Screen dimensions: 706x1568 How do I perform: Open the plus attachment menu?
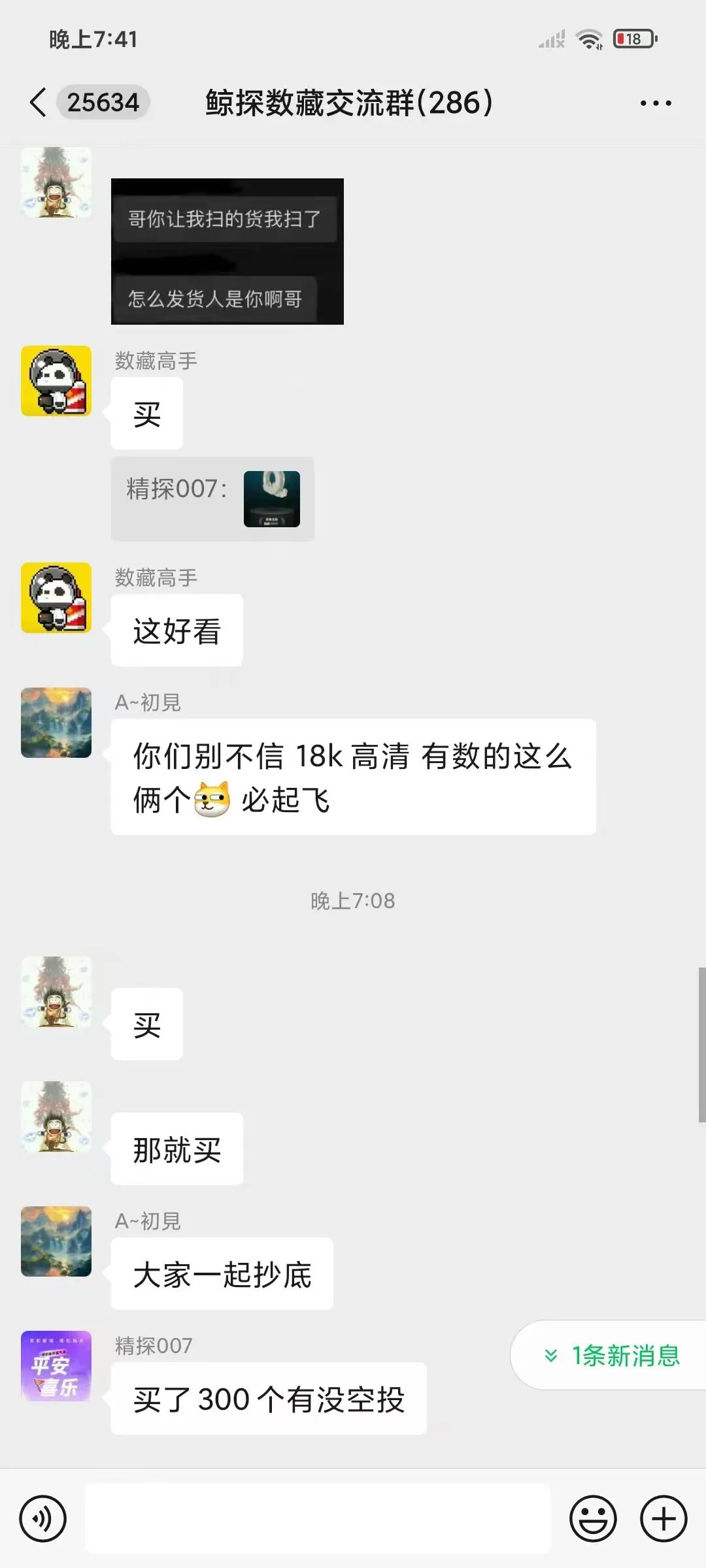(663, 1518)
